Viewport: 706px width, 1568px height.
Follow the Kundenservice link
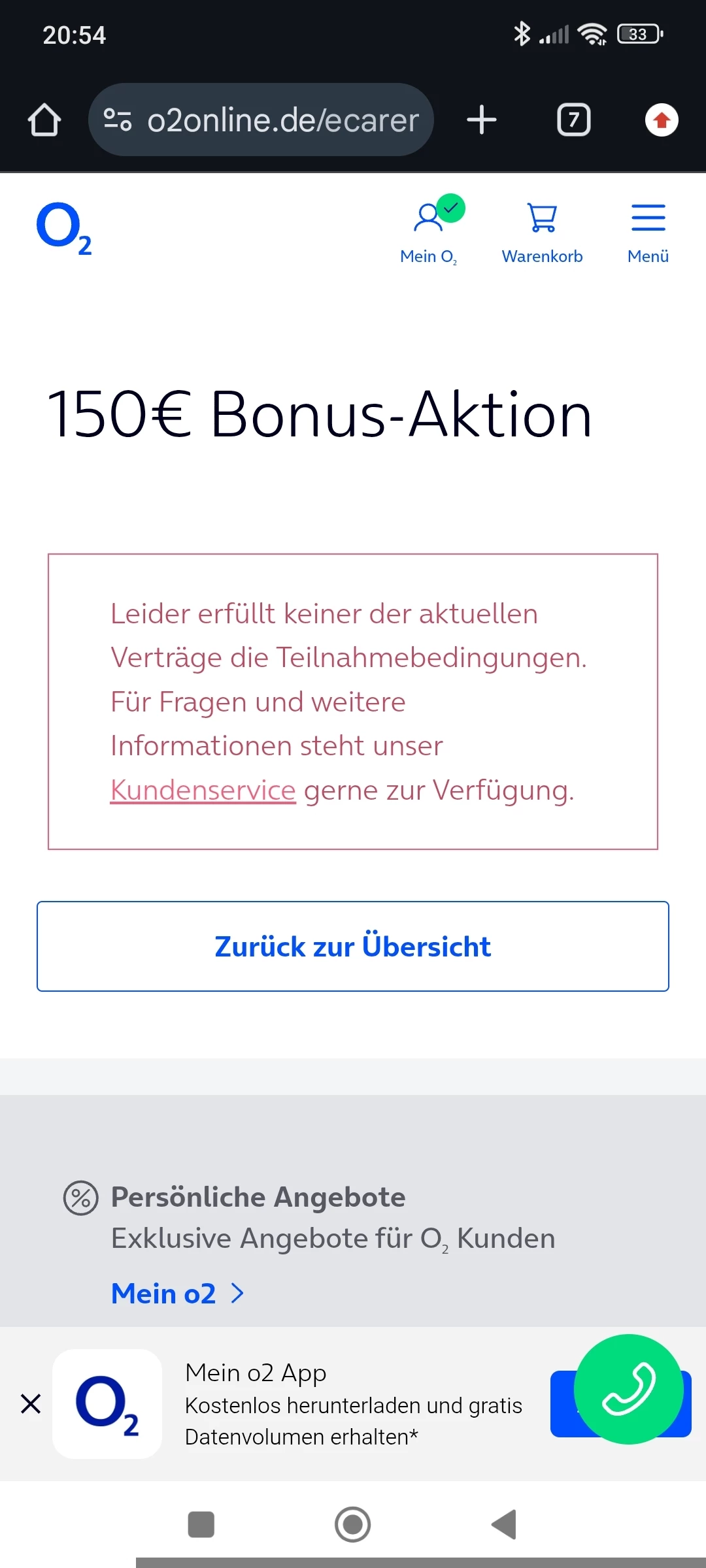[203, 790]
